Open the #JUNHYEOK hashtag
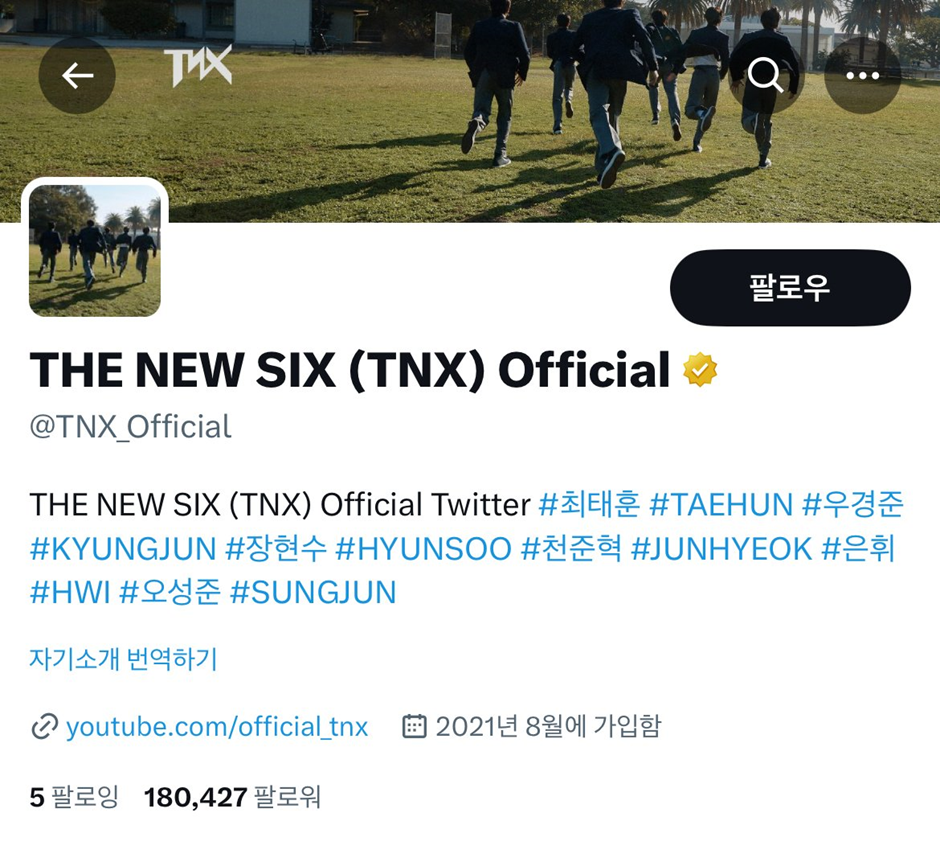The height and width of the screenshot is (858, 940). click(721, 548)
